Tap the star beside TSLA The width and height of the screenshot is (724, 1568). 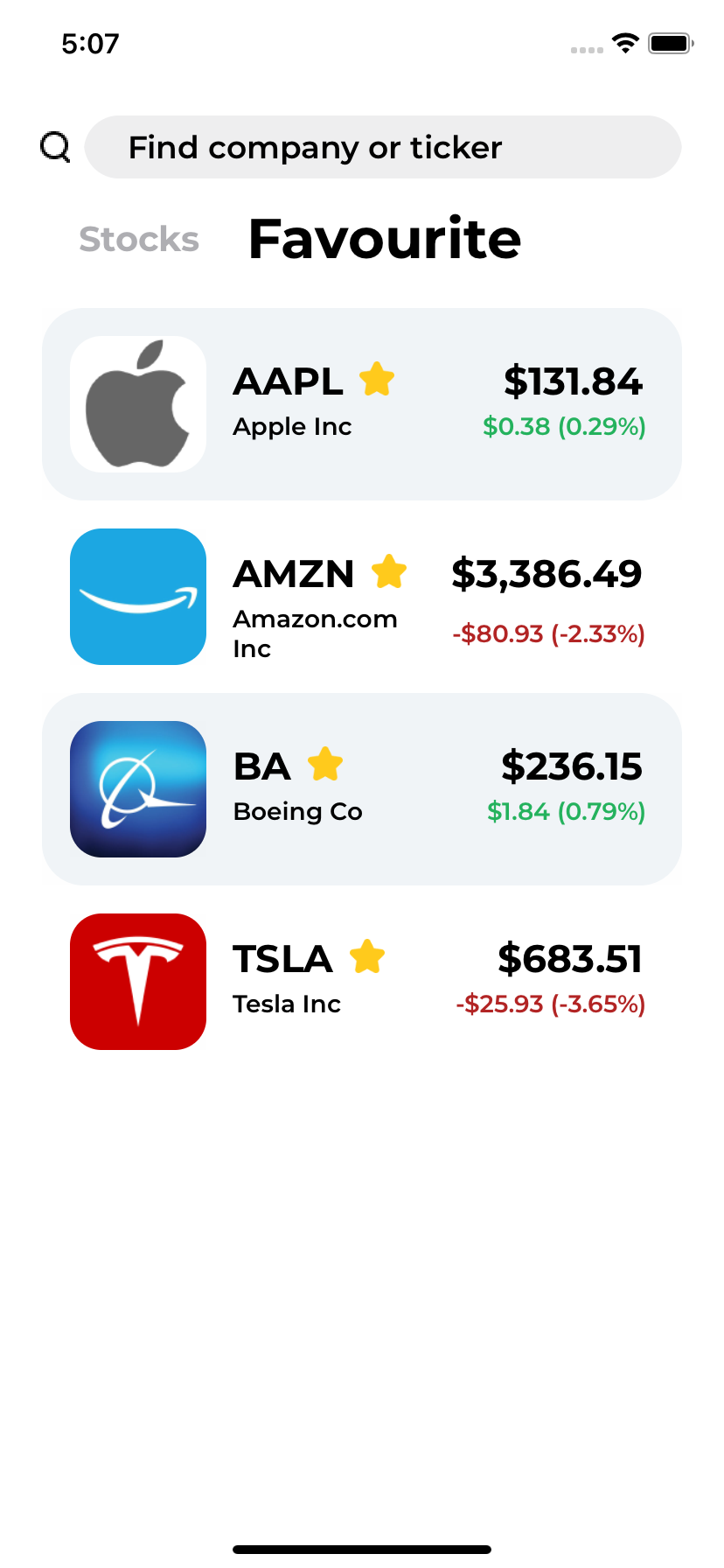point(367,957)
